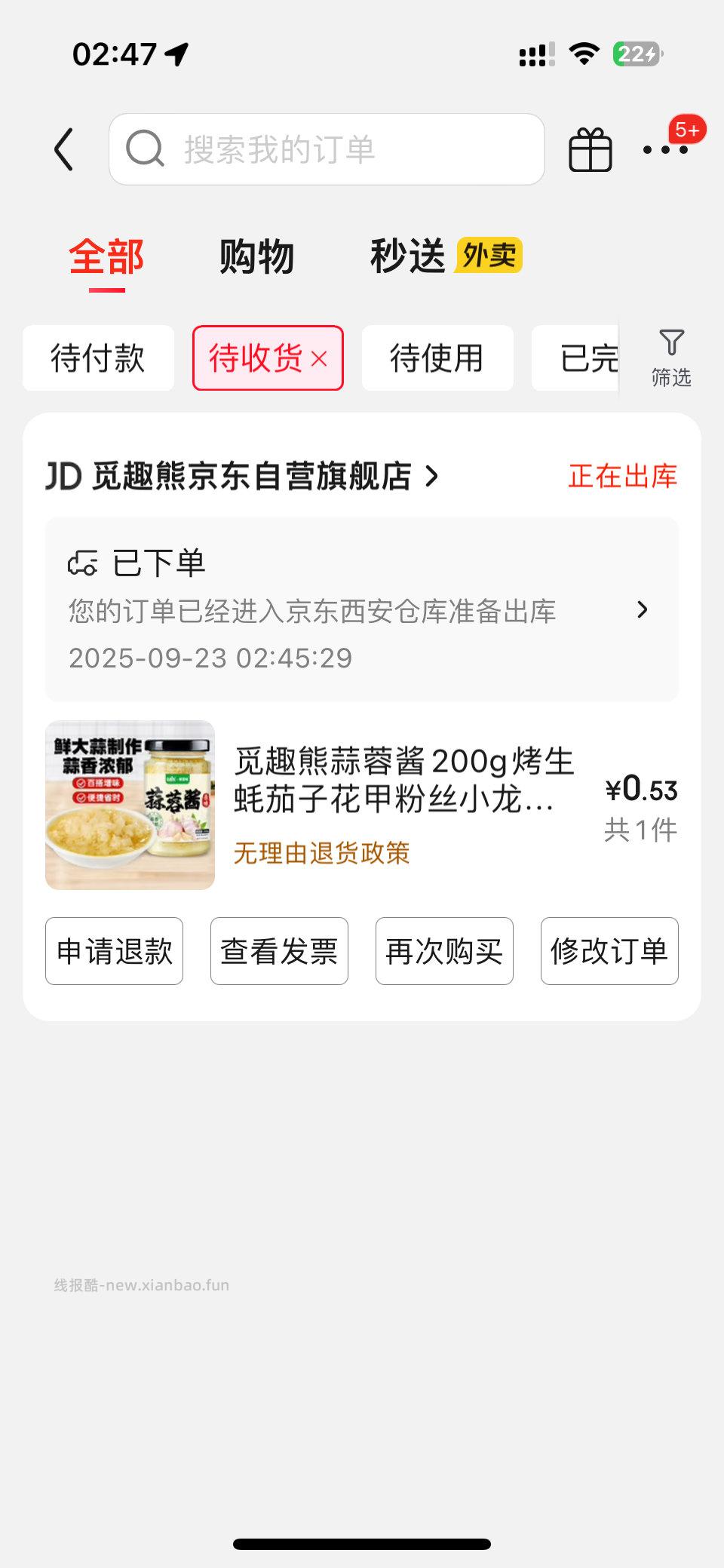Screen dimensions: 724x1568
Task: Switch to the 全部 tab
Action: point(106,257)
